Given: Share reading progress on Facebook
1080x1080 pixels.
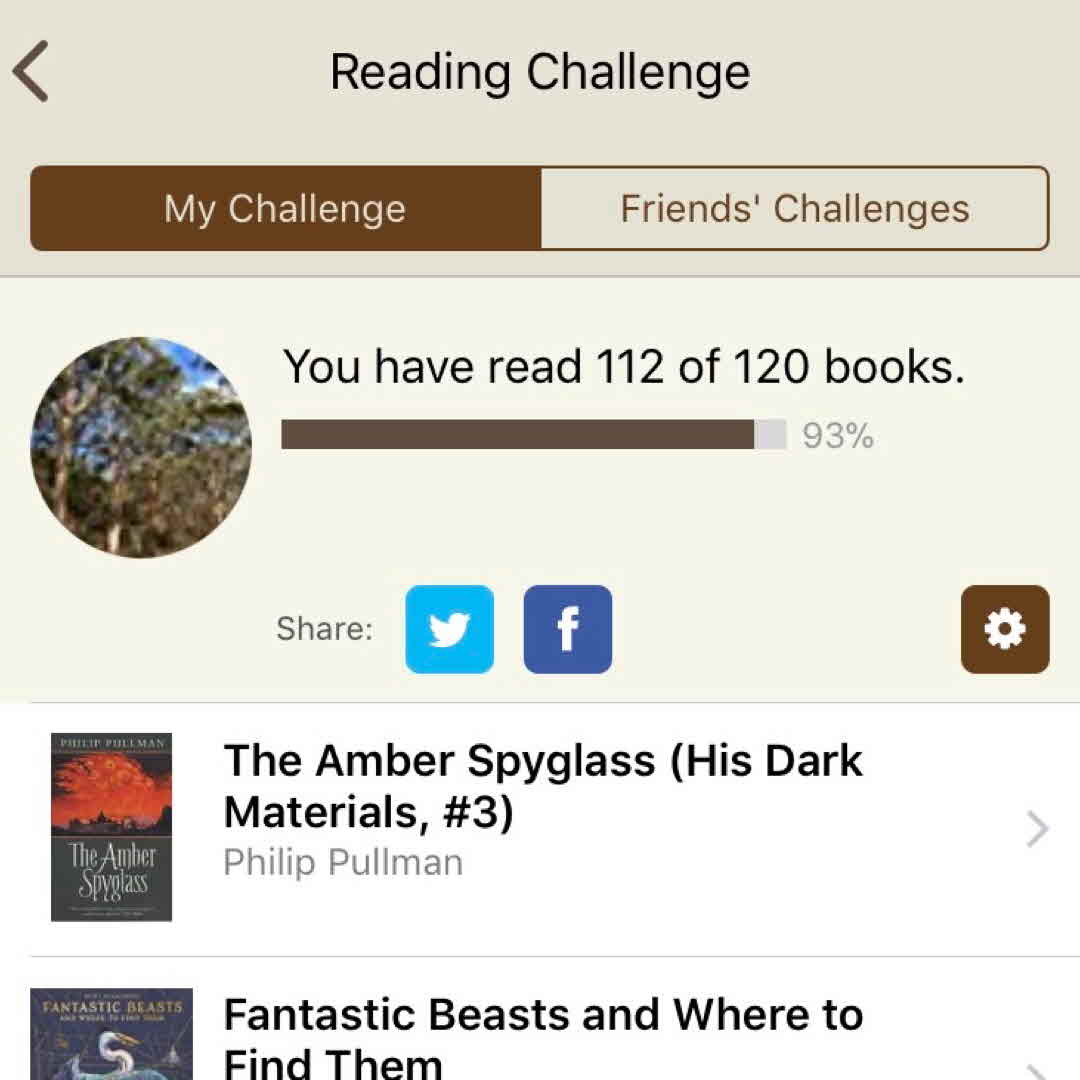Looking at the screenshot, I should [567, 629].
